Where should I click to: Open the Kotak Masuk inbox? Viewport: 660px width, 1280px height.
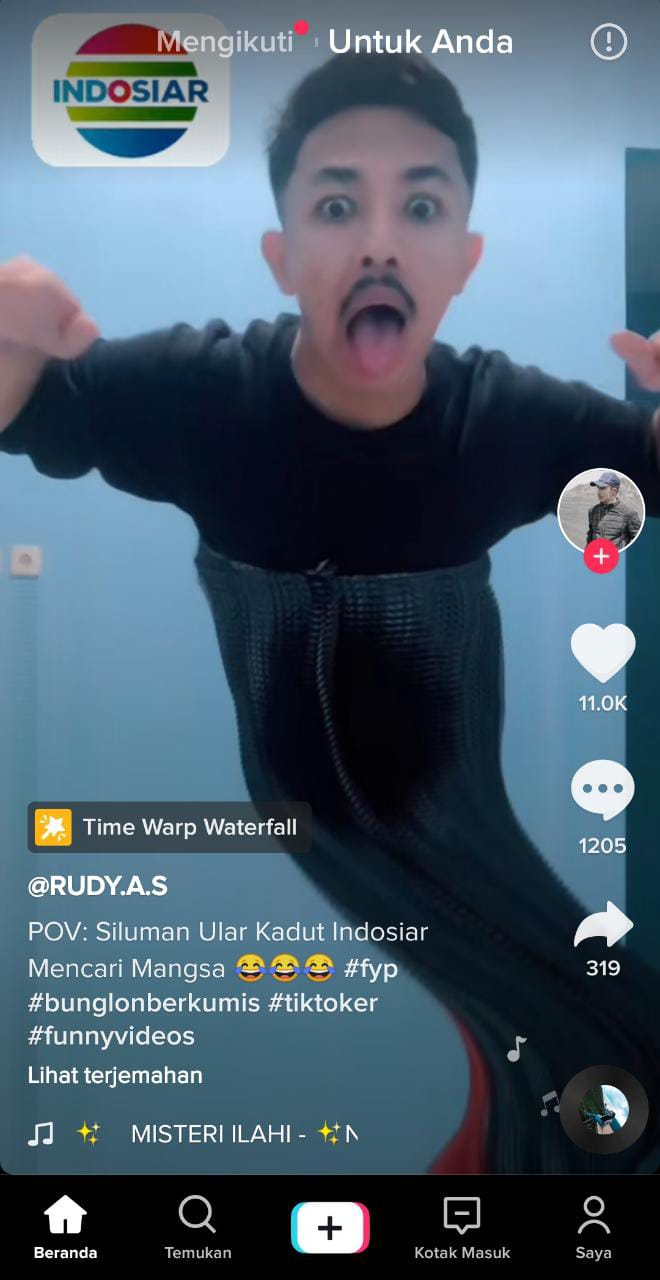(x=462, y=1228)
